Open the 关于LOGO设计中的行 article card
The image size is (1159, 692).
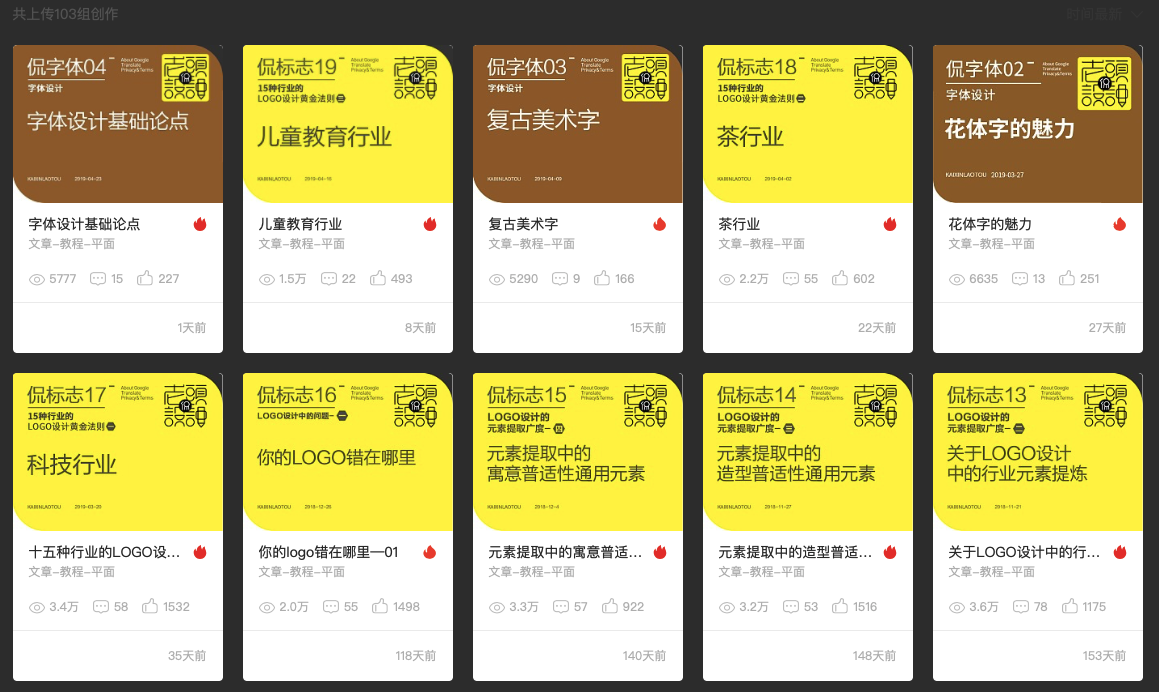click(x=1037, y=527)
